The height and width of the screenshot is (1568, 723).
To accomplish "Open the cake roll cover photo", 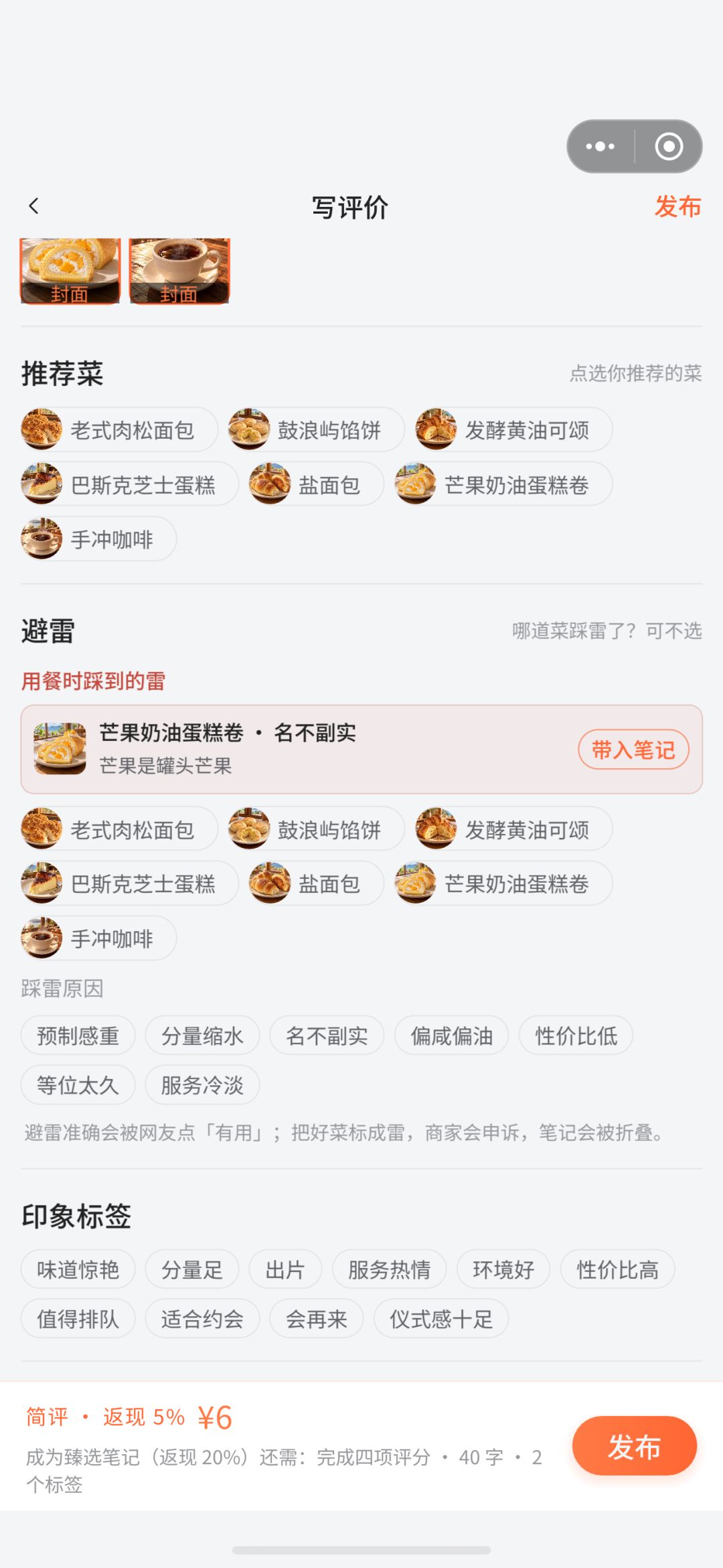I will tap(70, 271).
